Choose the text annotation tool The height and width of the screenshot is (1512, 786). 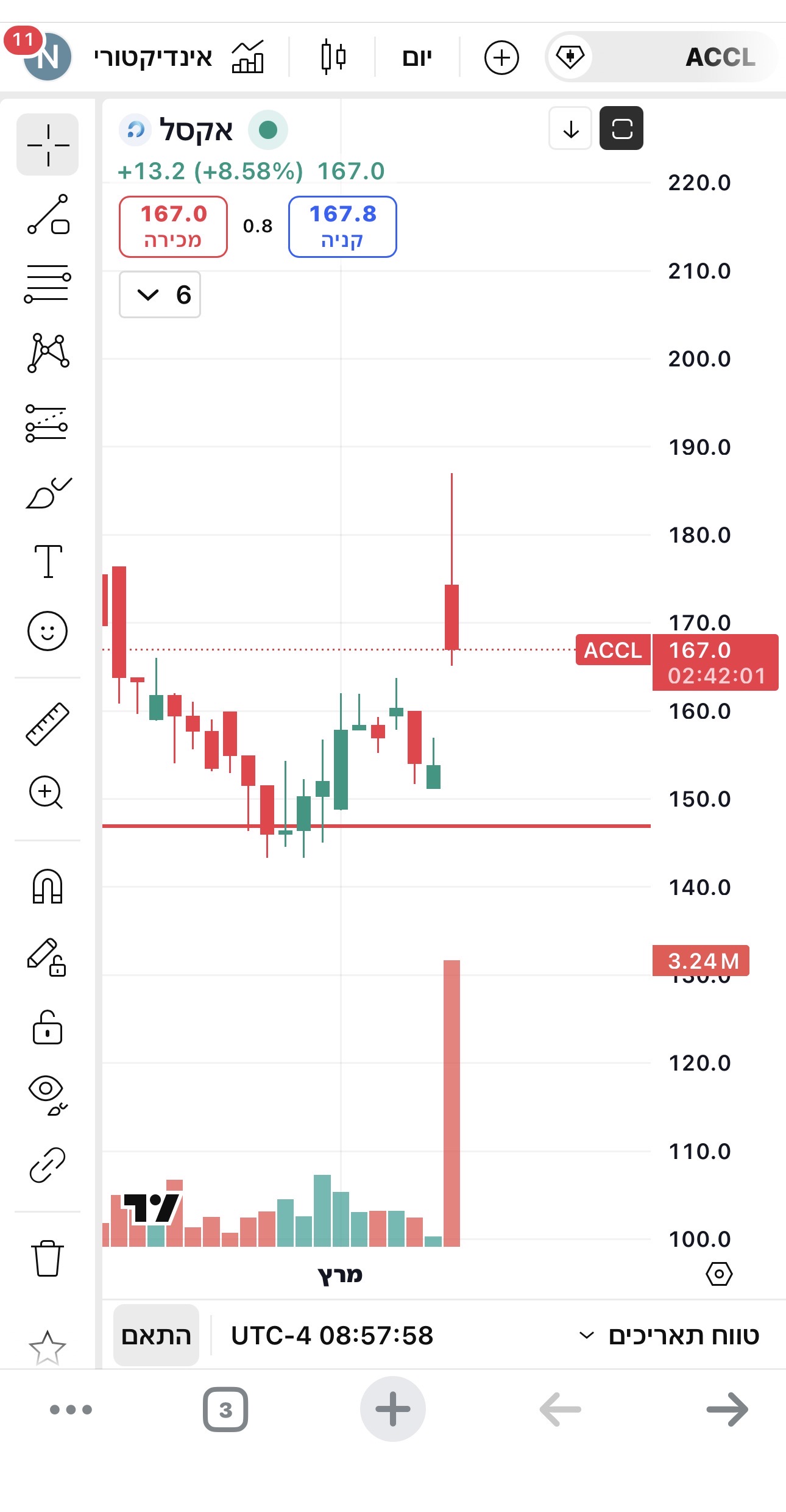pyautogui.click(x=48, y=561)
